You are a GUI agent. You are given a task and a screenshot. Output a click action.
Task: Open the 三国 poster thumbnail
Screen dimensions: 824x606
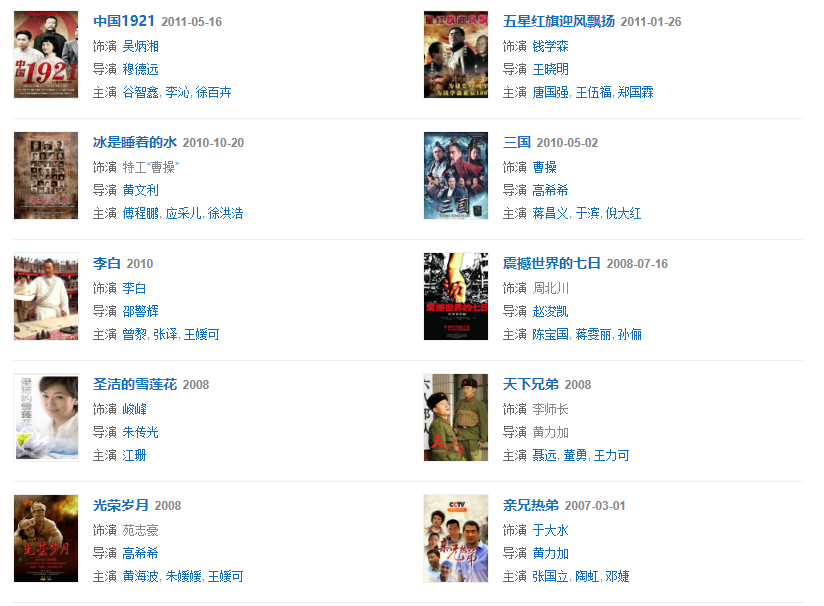click(456, 176)
